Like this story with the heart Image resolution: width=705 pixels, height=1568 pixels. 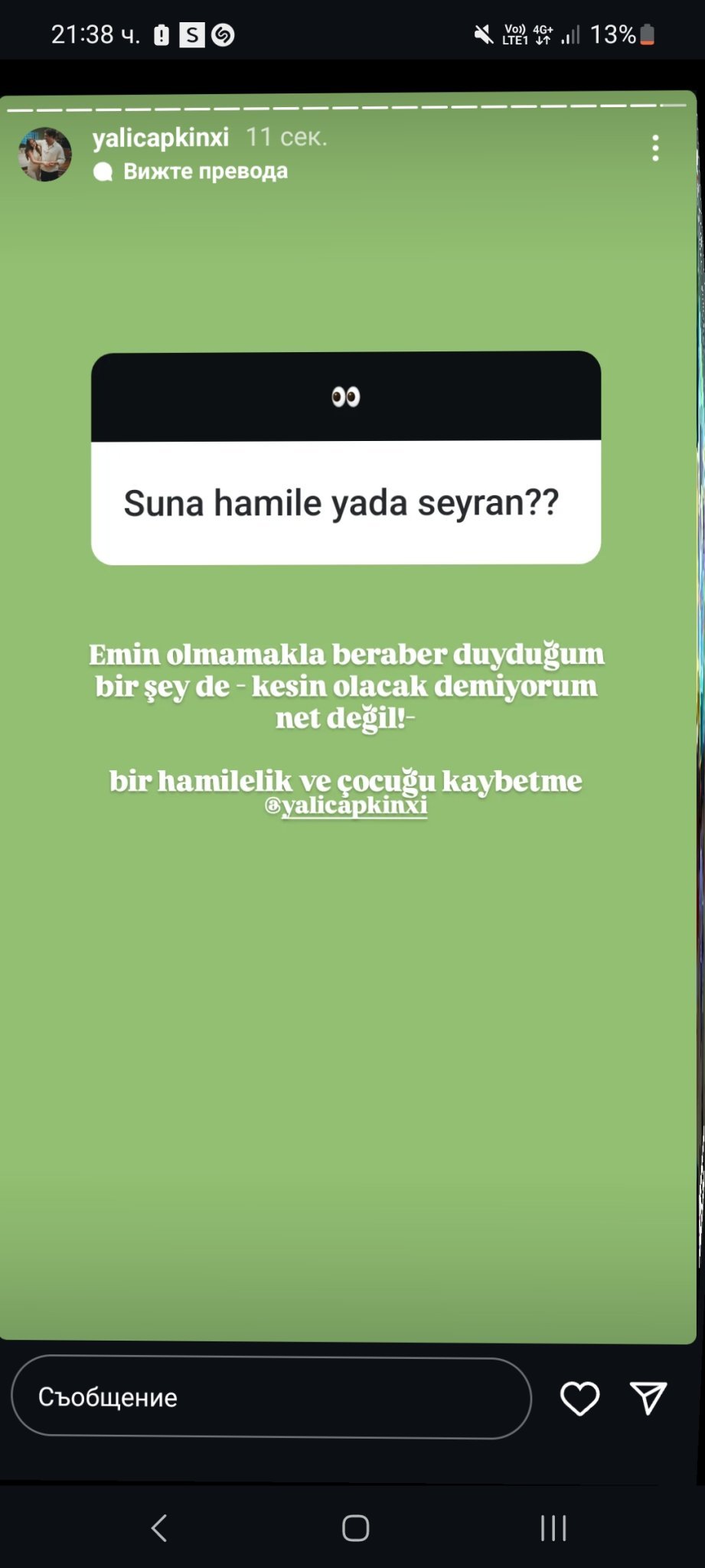[x=580, y=1398]
